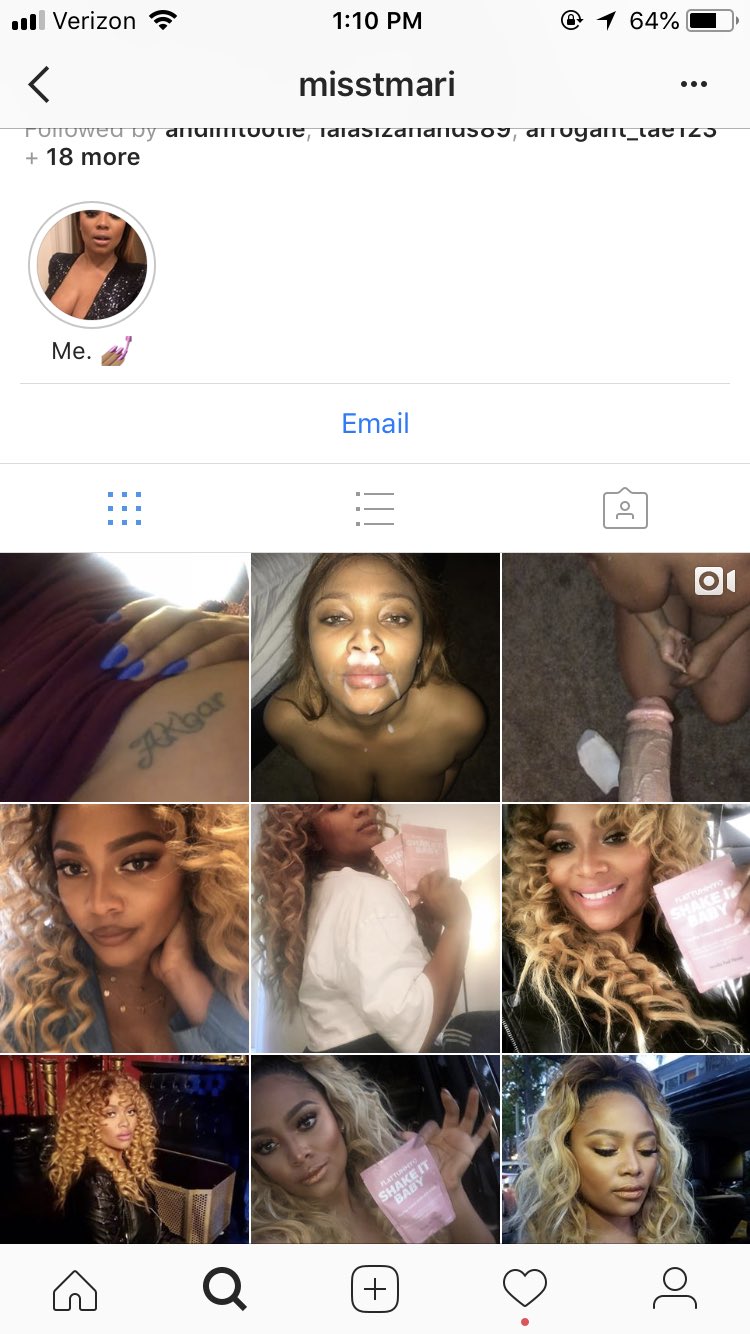Show the tagged photos tab
Viewport: 750px width, 1334px height.
625,509
